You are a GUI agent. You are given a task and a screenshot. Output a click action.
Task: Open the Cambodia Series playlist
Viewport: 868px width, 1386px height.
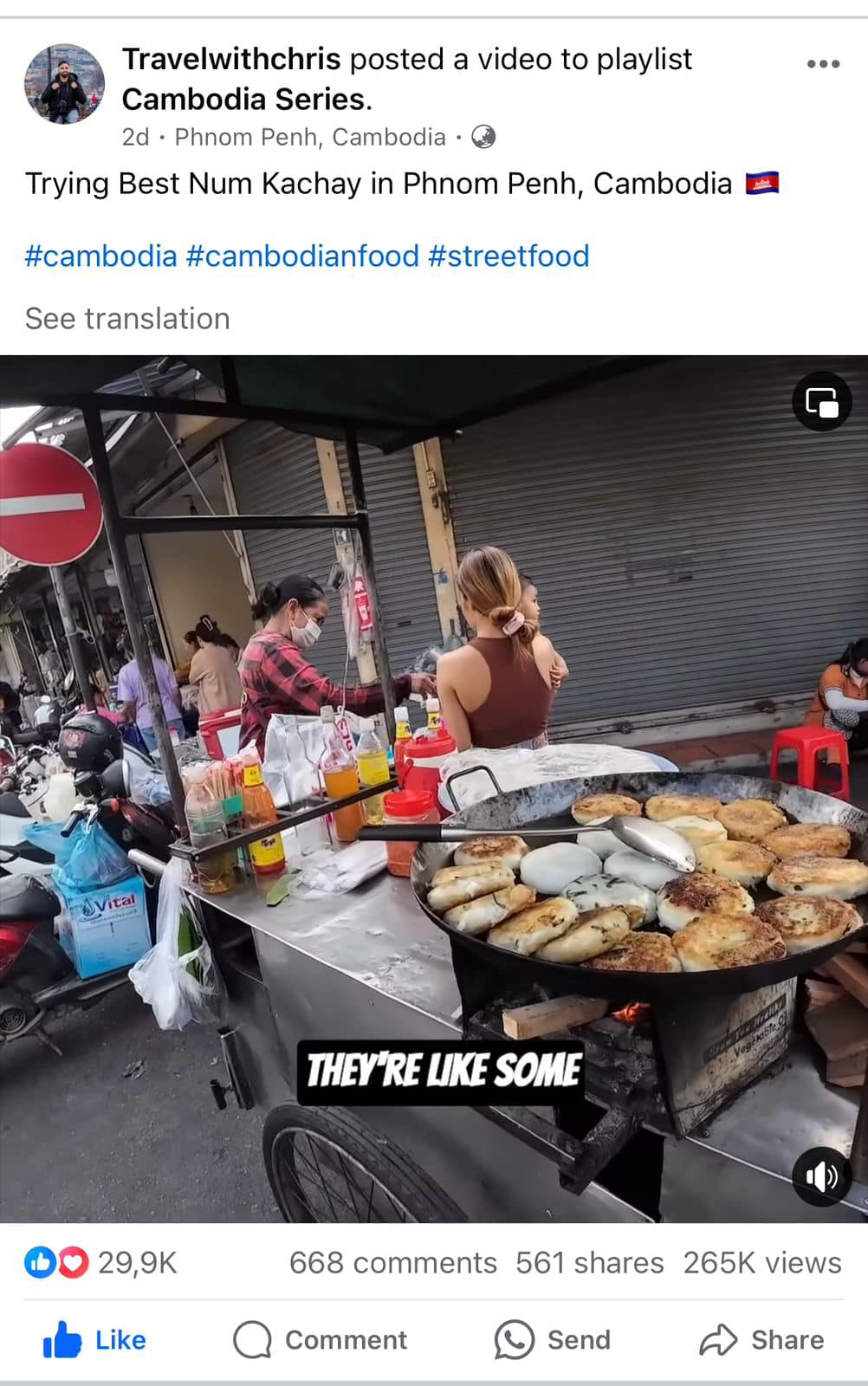[x=246, y=100]
